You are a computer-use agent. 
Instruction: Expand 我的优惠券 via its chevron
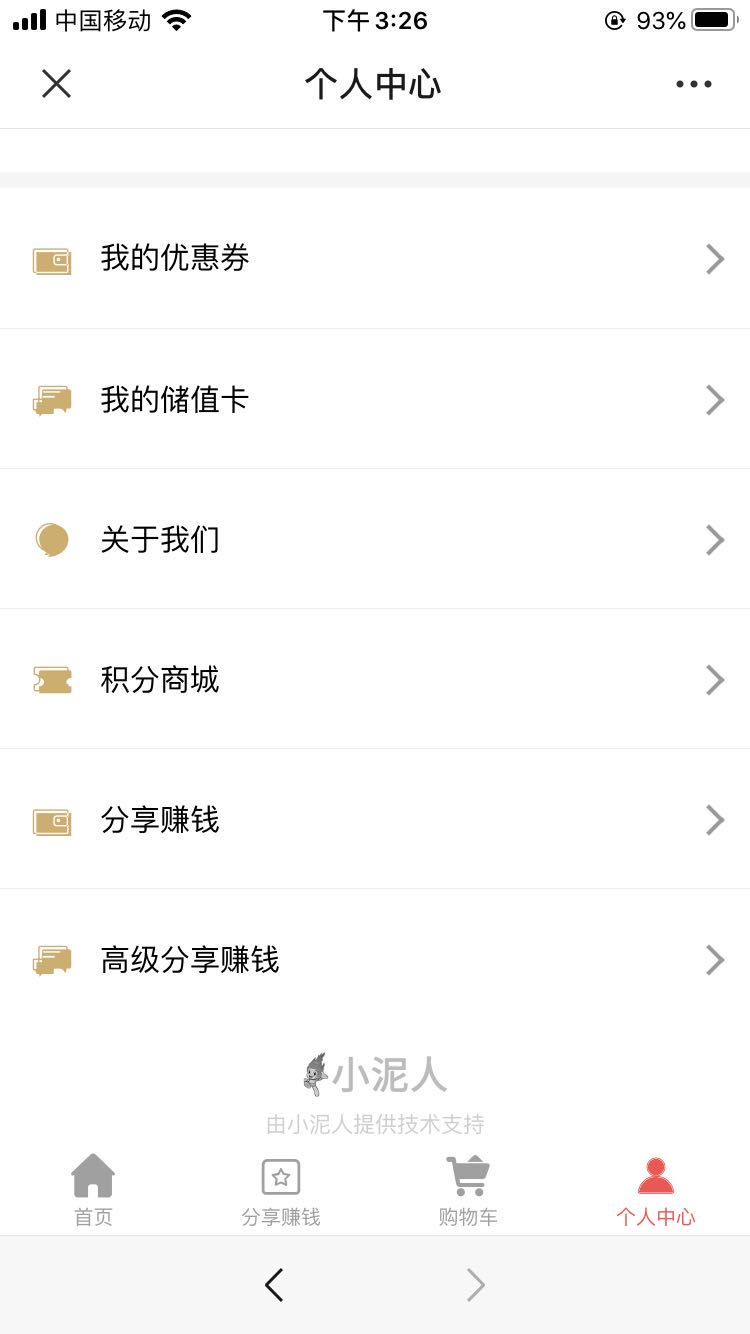tap(714, 259)
